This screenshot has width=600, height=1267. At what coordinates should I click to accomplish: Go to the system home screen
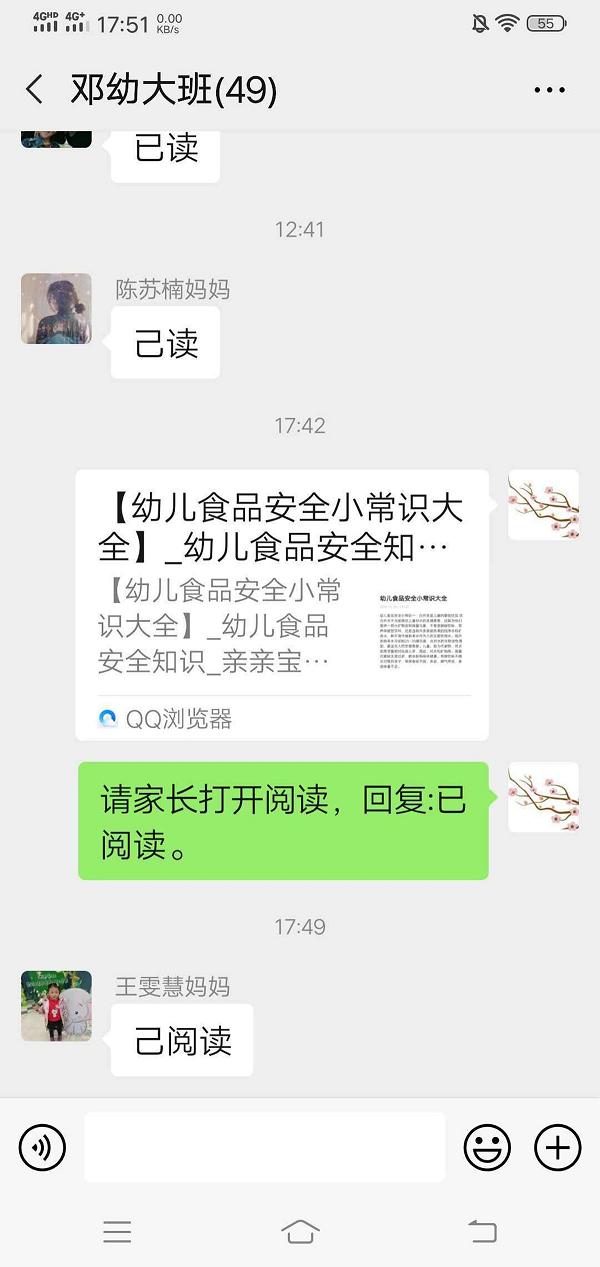tap(300, 1231)
